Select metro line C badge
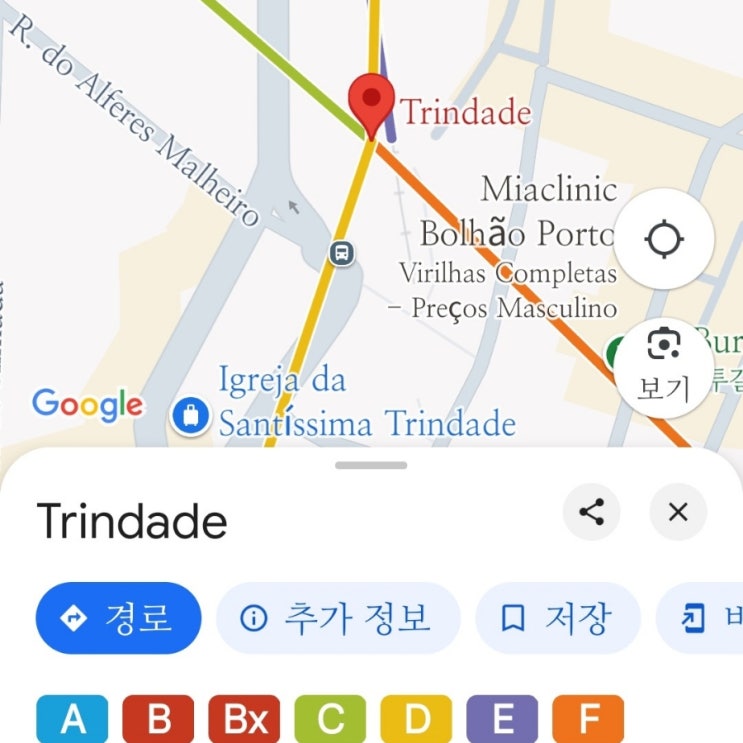 tap(330, 720)
